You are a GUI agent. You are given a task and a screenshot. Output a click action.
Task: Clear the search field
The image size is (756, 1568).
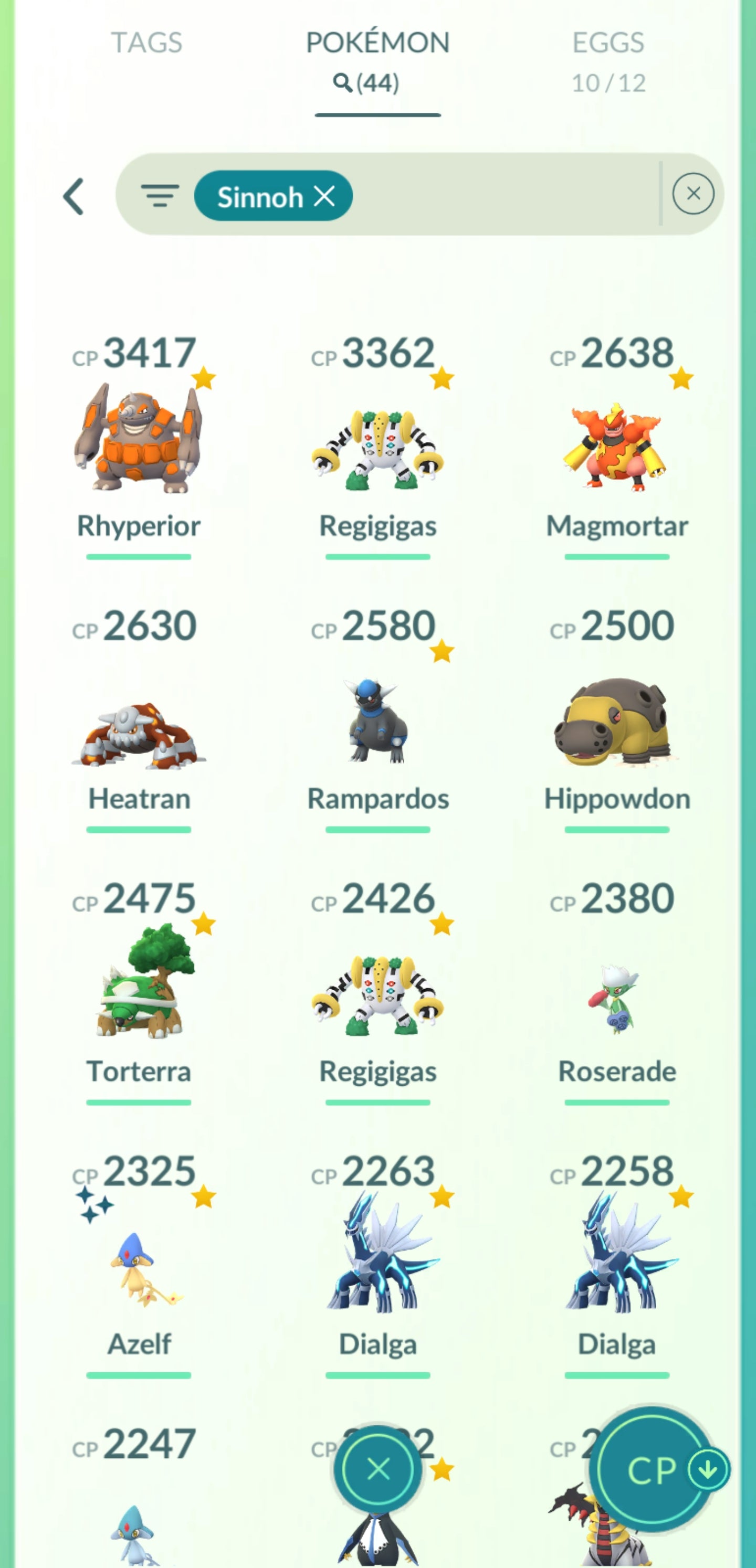point(692,194)
